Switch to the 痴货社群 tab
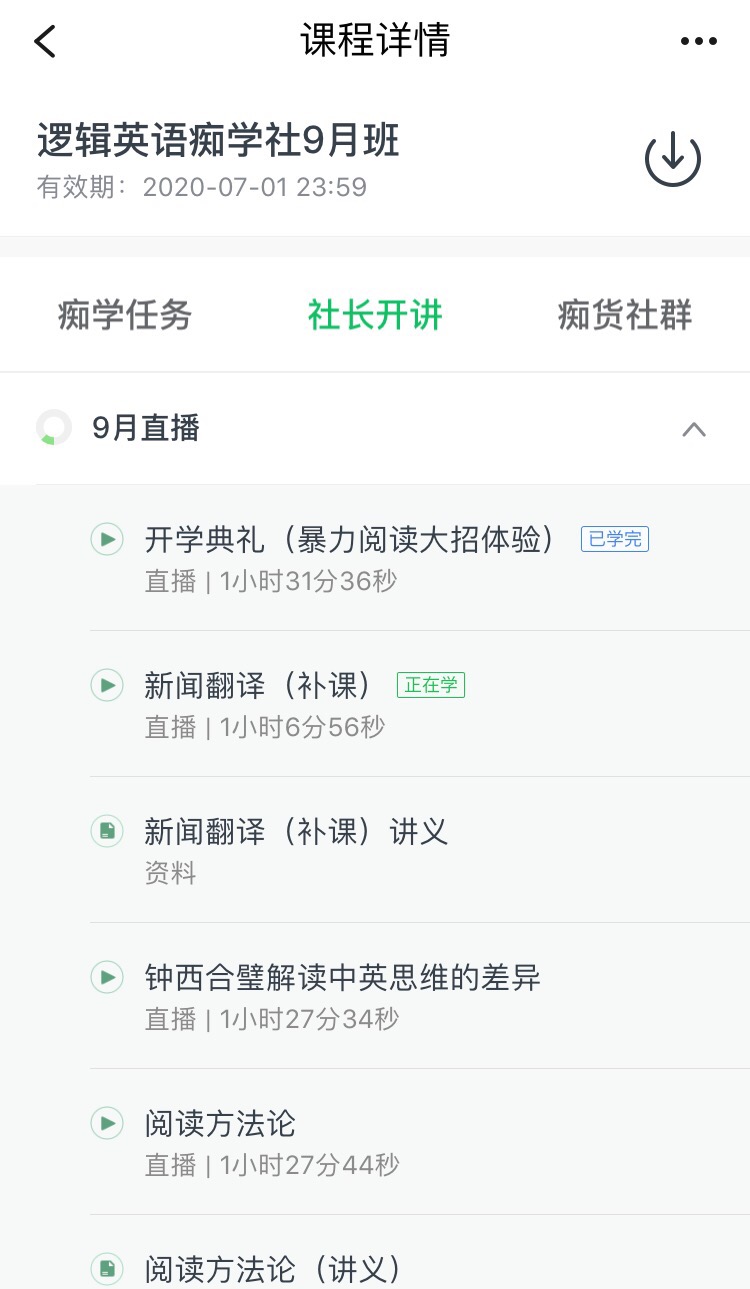The height and width of the screenshot is (1289, 750). point(624,316)
